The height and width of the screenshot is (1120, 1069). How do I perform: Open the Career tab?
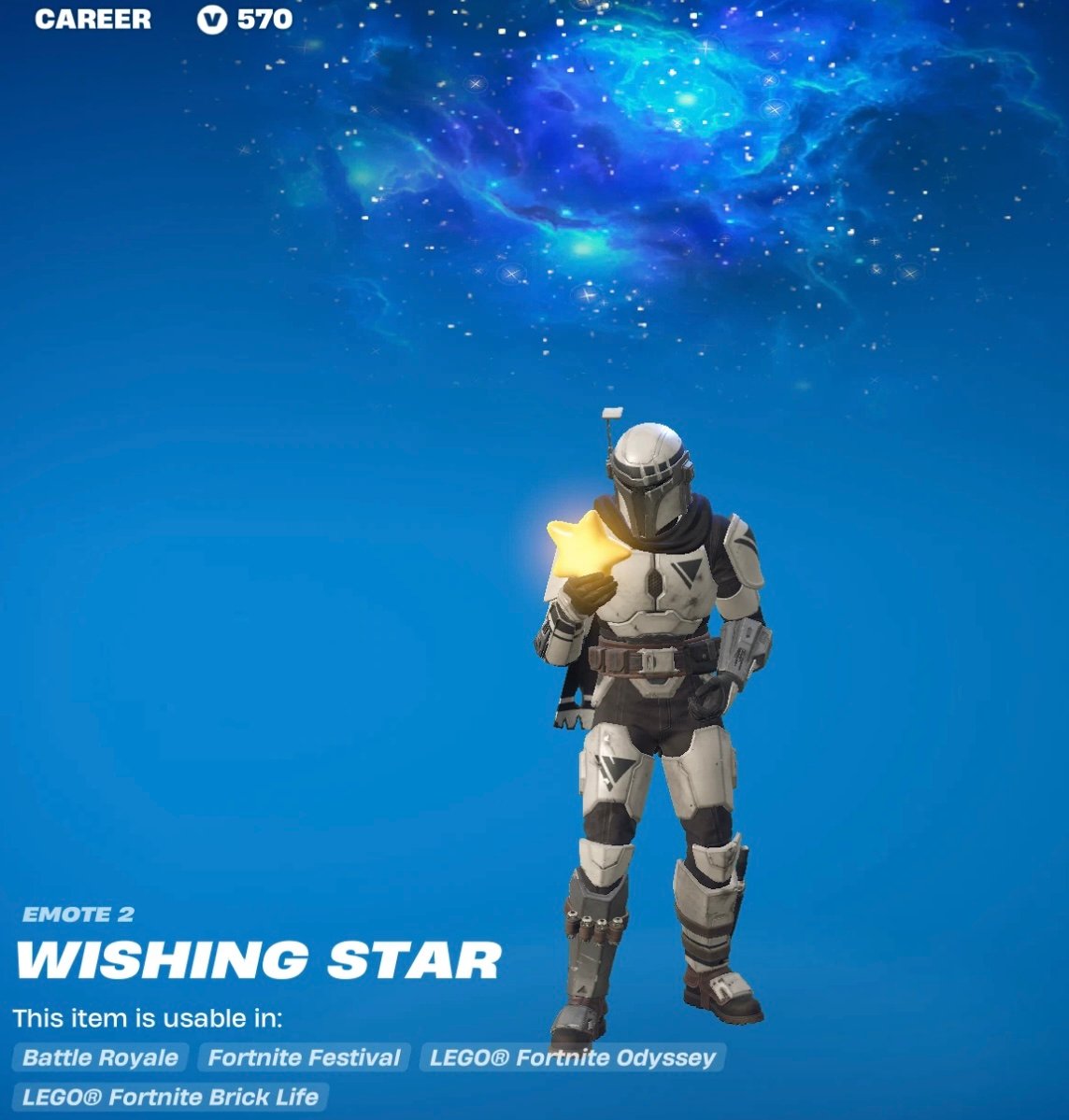(93, 19)
